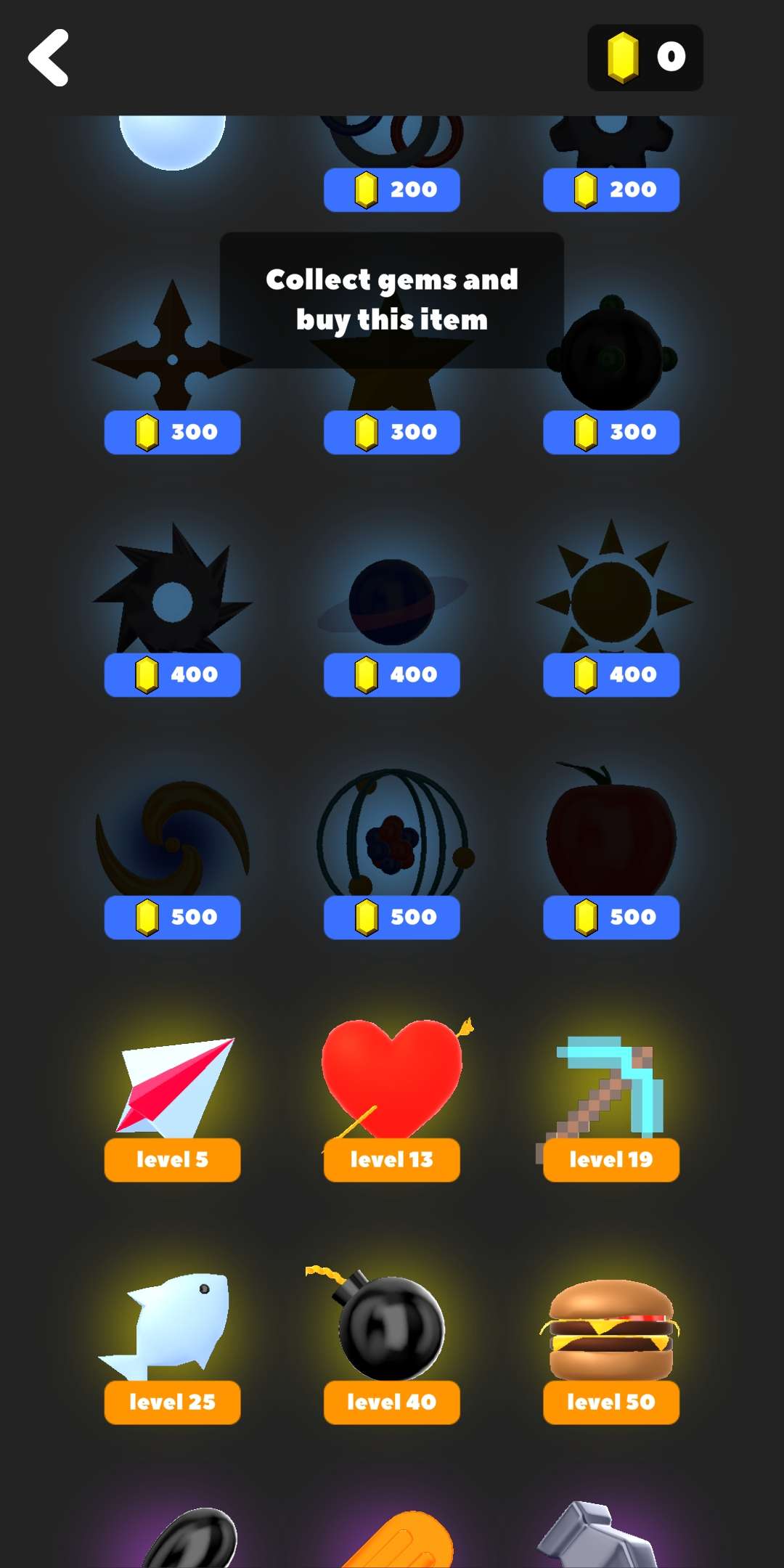This screenshot has height=1568, width=784.
Task: Buy the round spiked ball for 300
Action: point(611,432)
